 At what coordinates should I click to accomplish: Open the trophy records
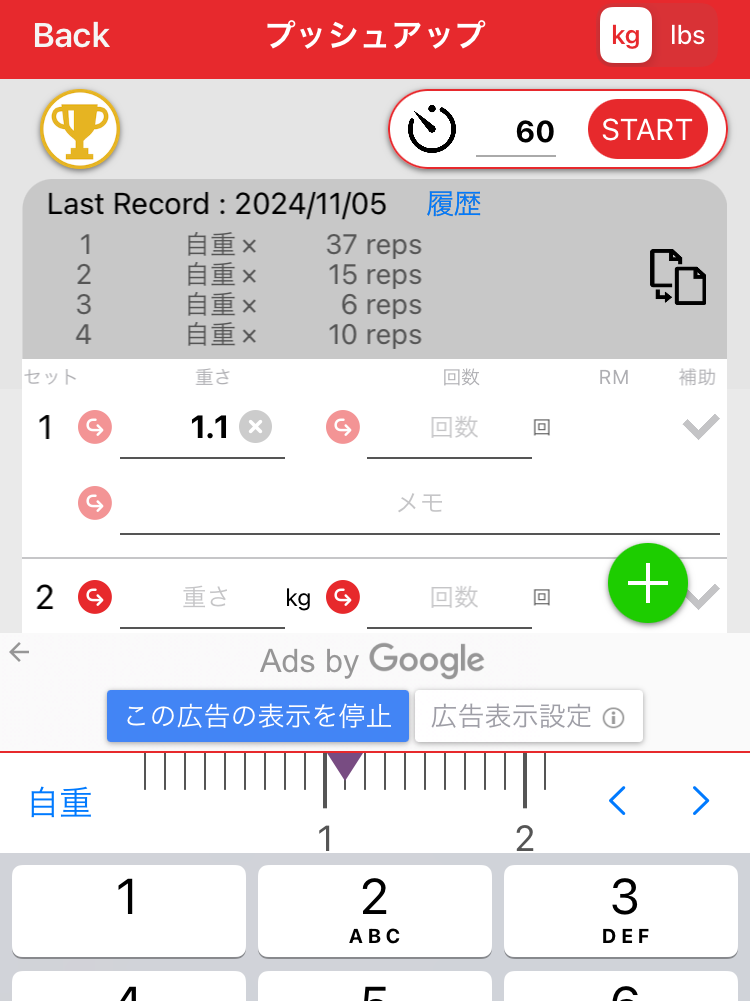[x=80, y=129]
